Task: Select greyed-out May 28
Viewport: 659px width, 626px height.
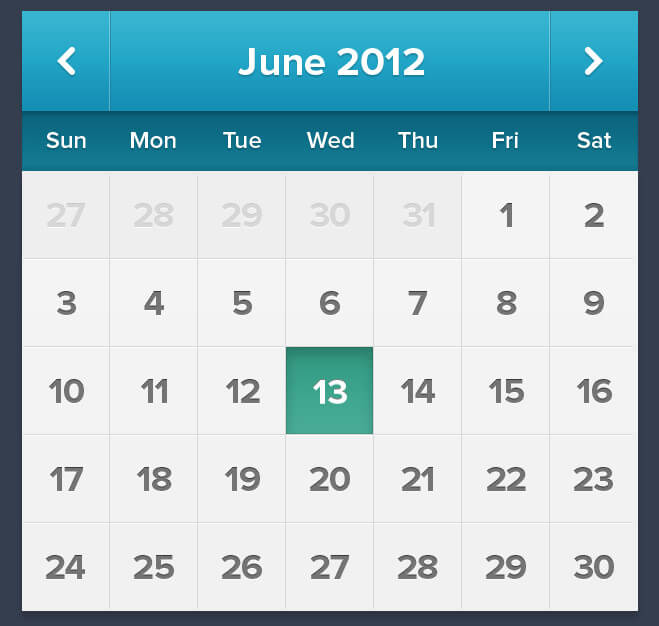Action: point(154,215)
